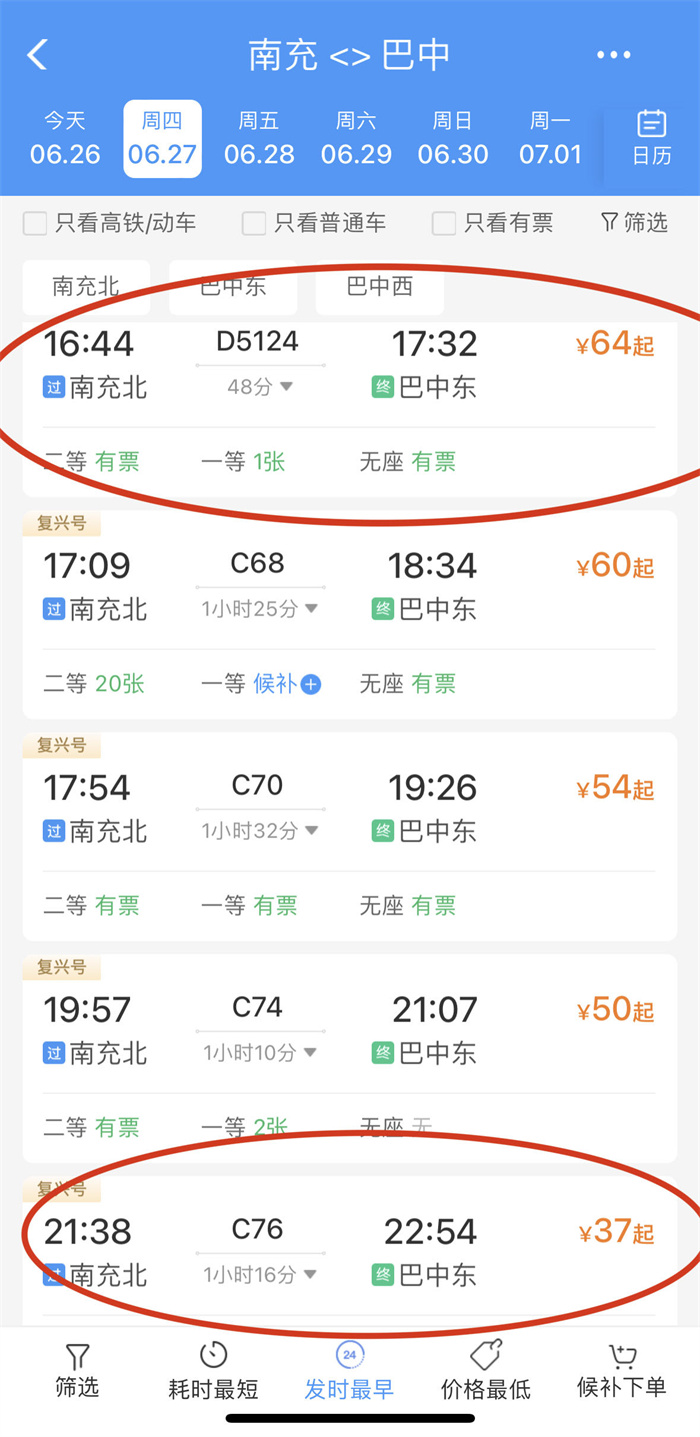This screenshot has width=700, height=1437.
Task: Open the three-dot overflow menu
Action: 613,55
